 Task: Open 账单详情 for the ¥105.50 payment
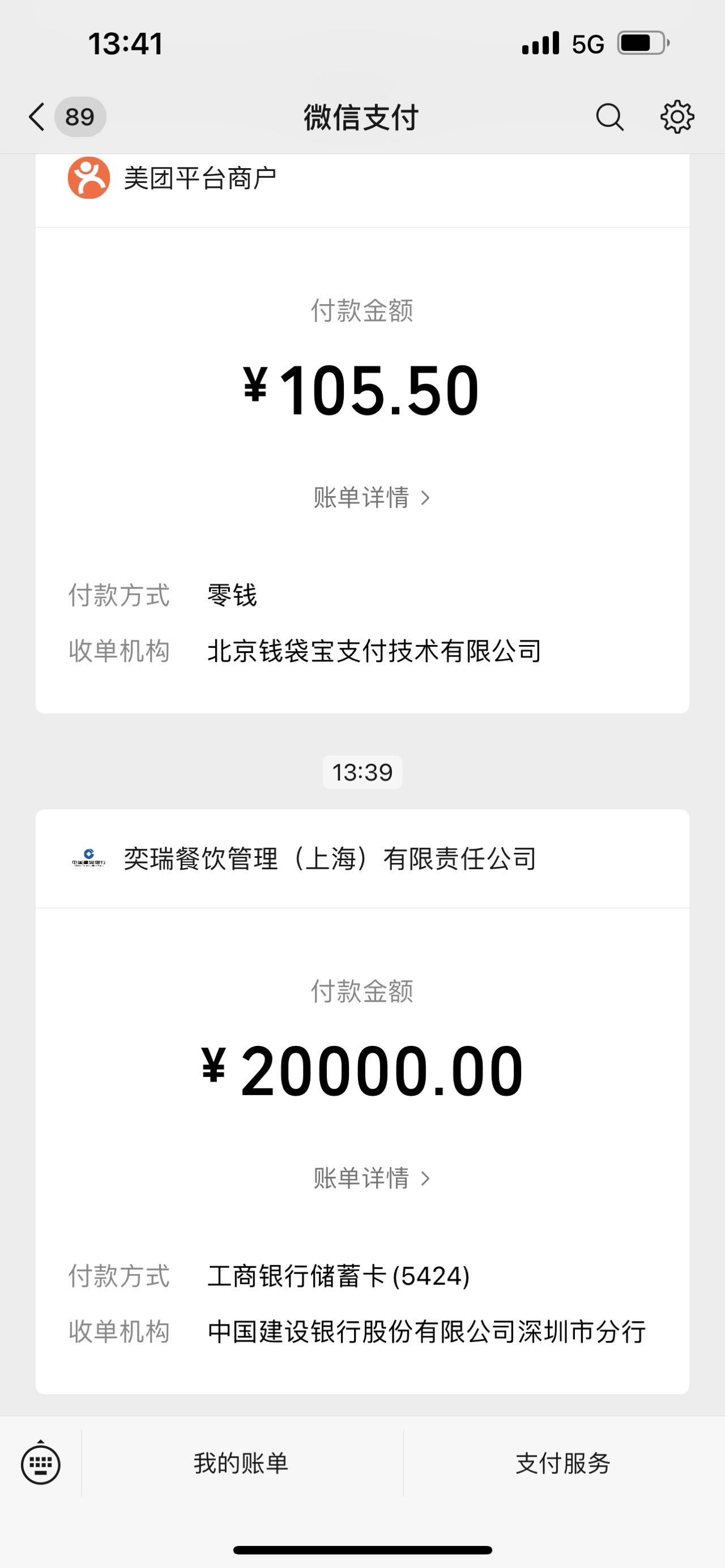coord(372,498)
